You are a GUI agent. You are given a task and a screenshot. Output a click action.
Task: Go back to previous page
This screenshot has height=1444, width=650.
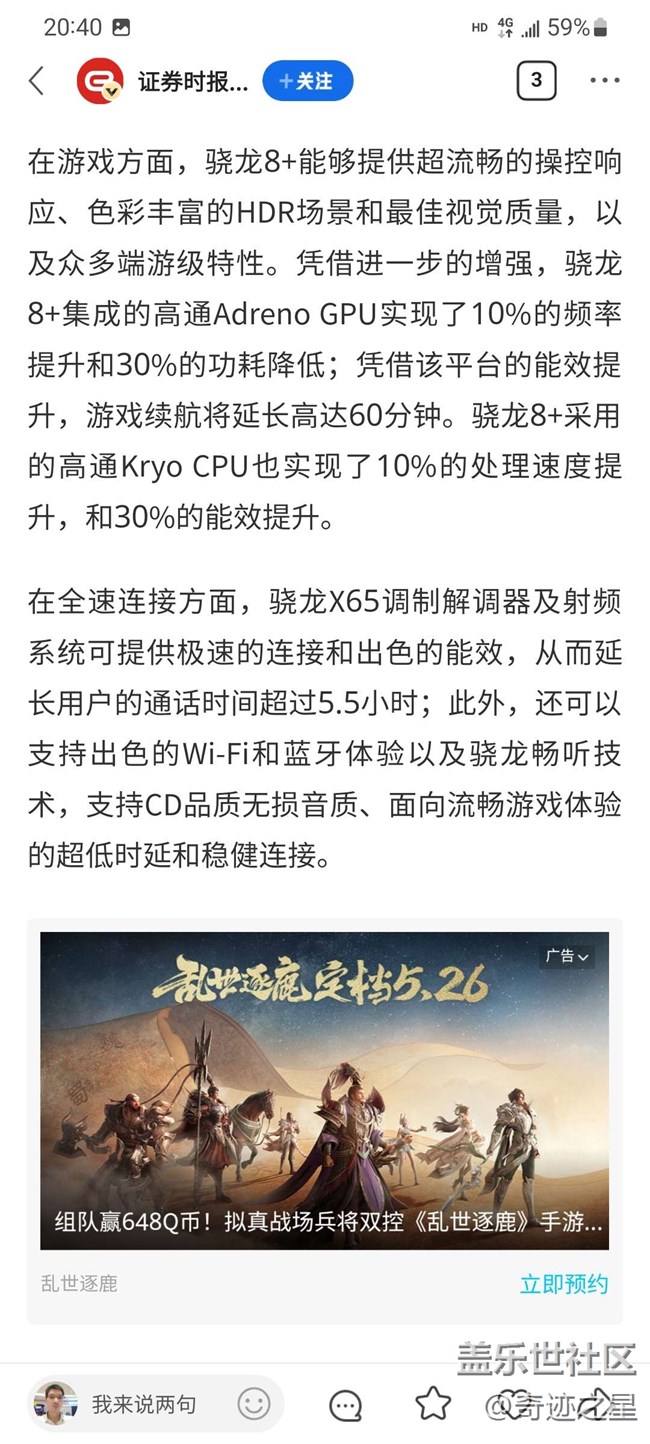click(37, 81)
